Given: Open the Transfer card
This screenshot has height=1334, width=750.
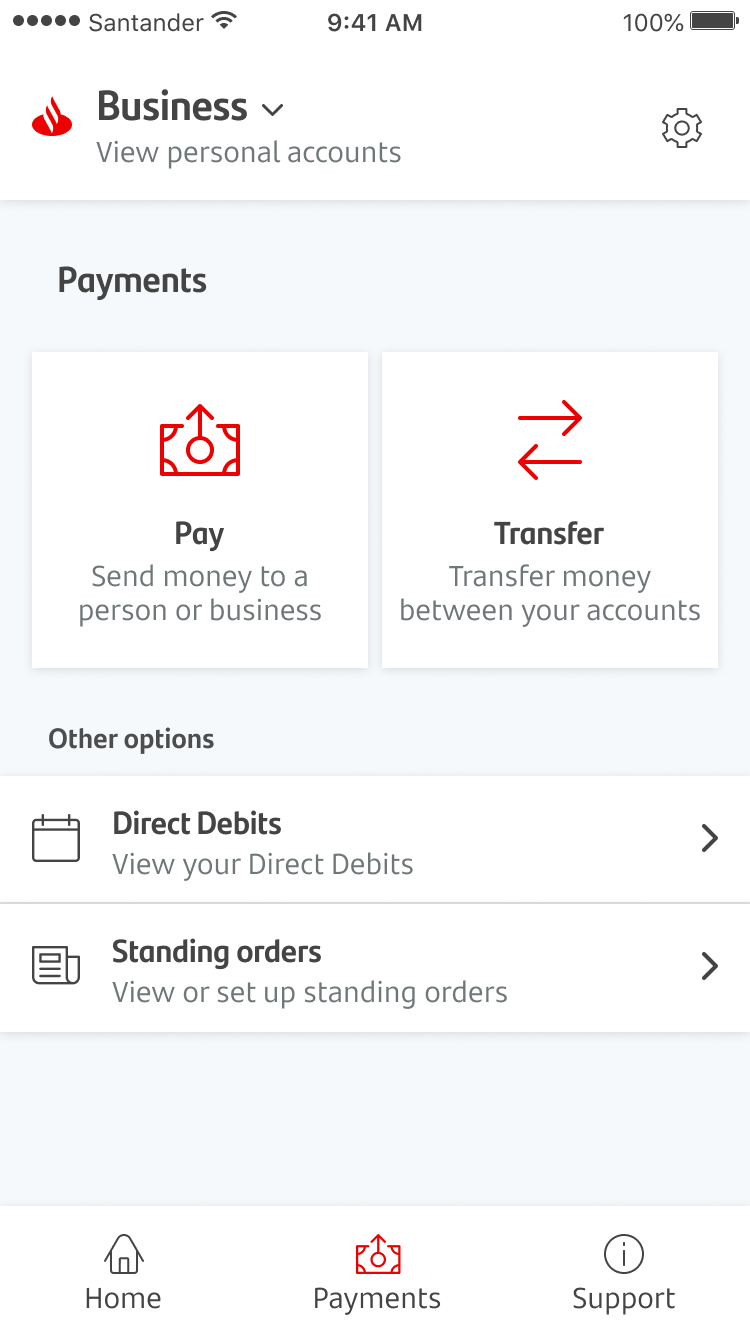Looking at the screenshot, I should pos(550,510).
